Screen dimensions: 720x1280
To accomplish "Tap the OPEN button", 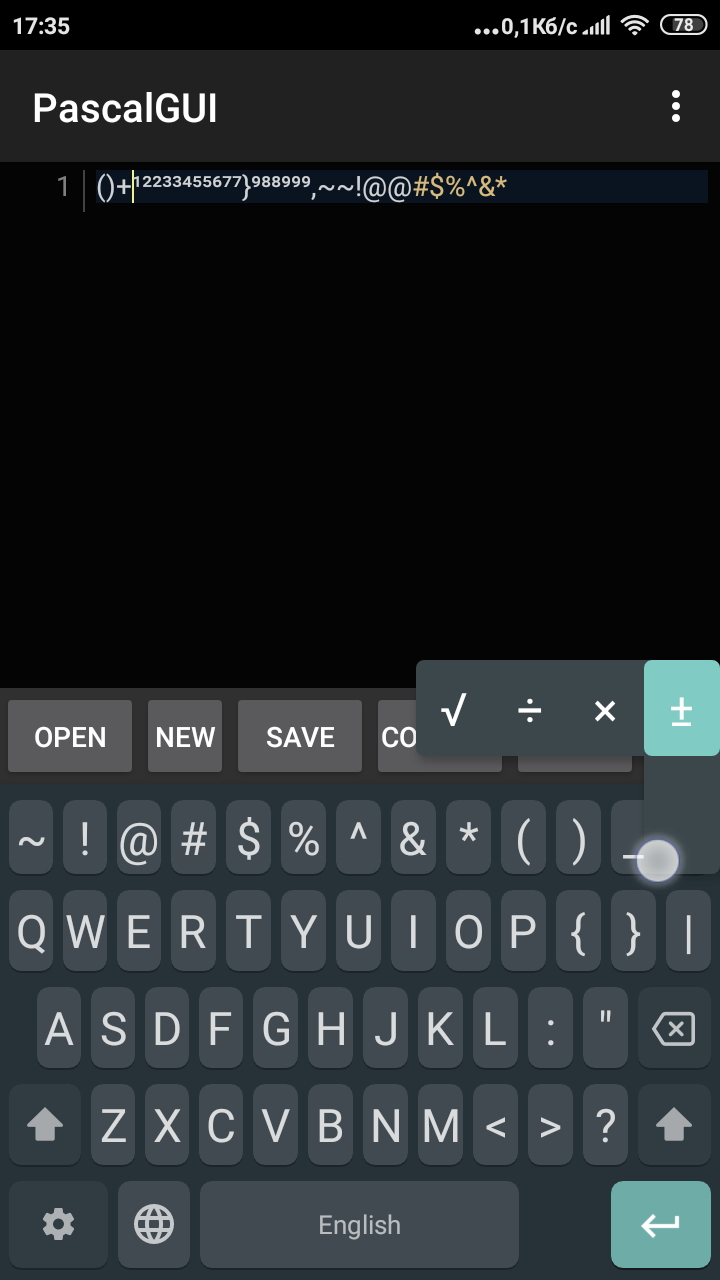I will tap(70, 737).
